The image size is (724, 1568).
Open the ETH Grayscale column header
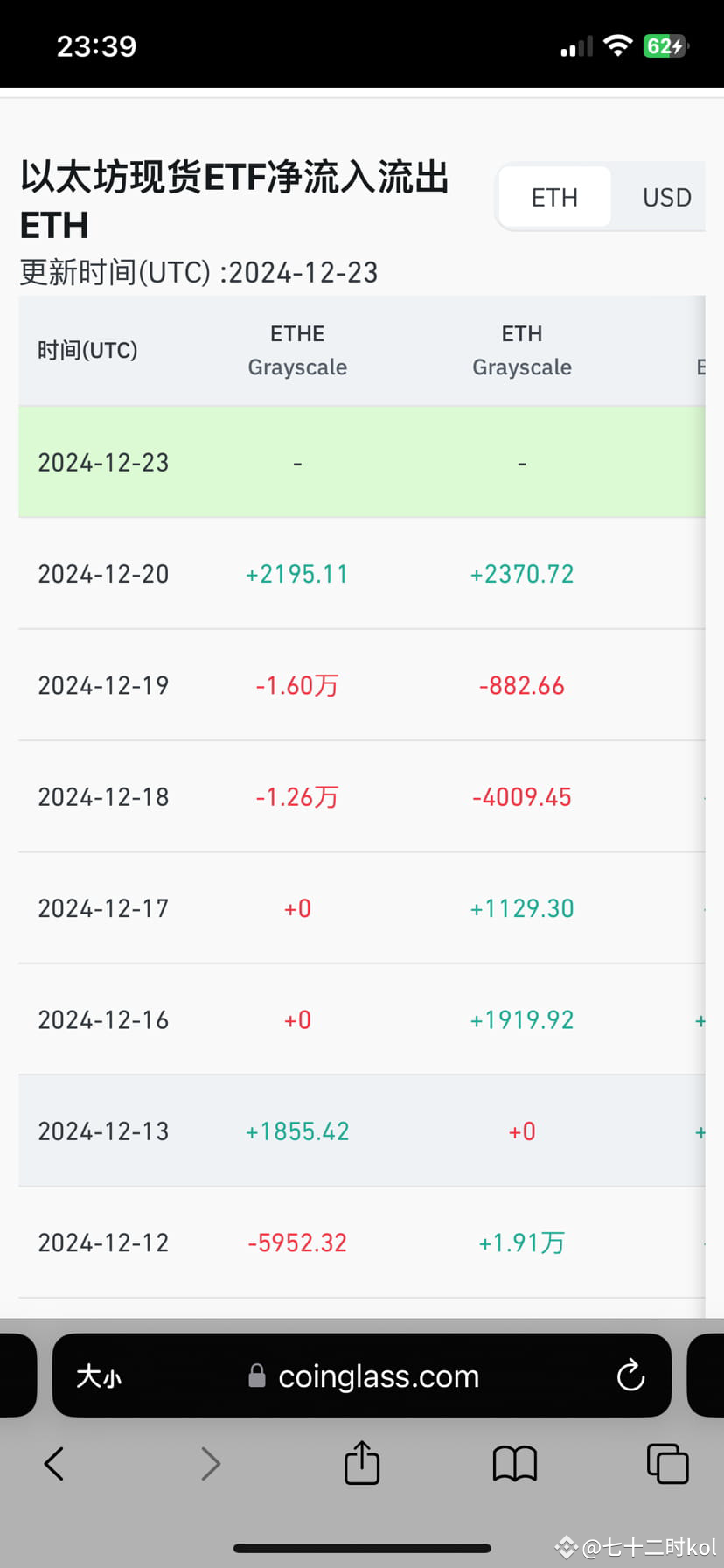click(x=522, y=350)
